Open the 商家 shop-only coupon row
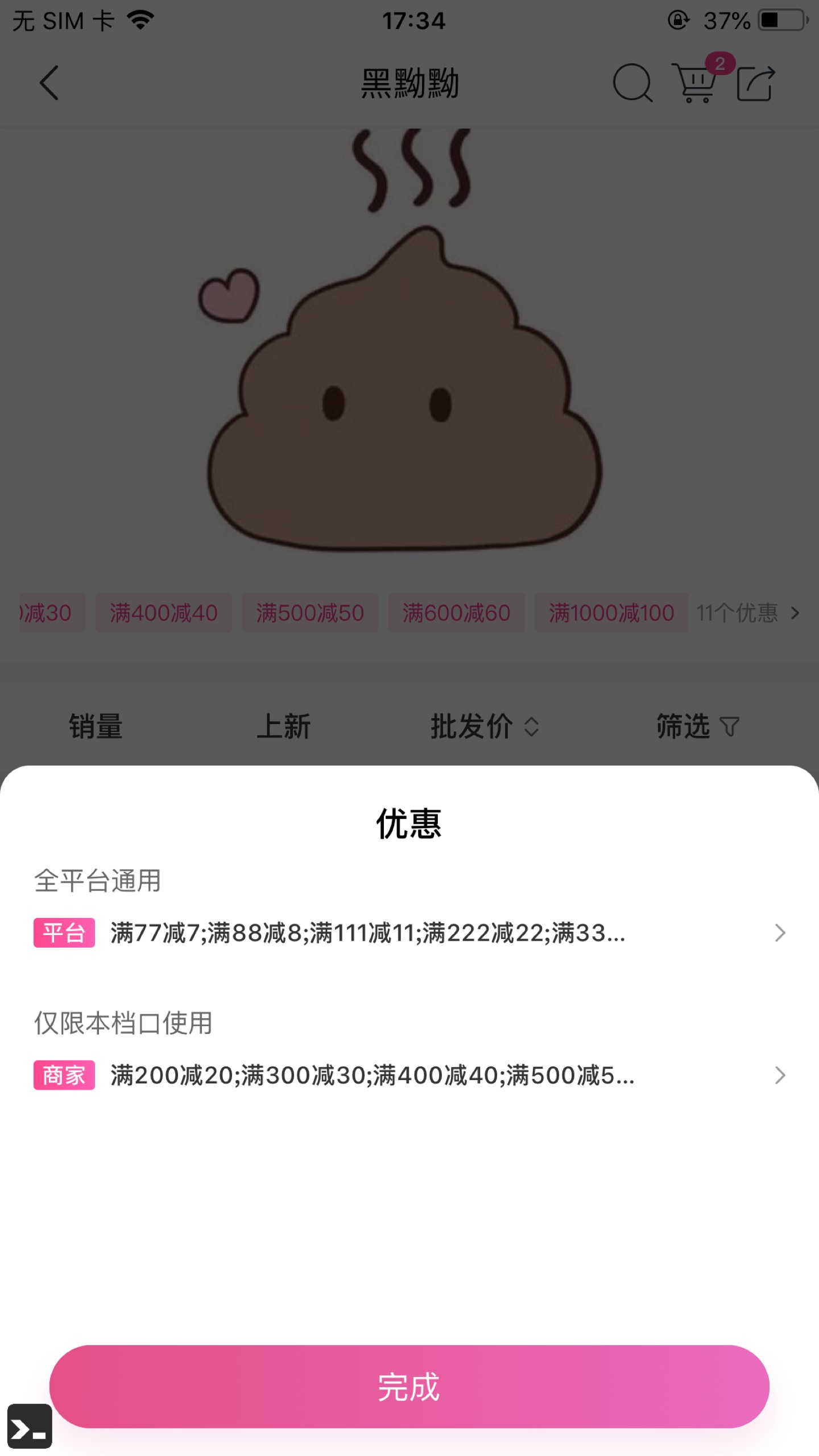Image resolution: width=819 pixels, height=1456 pixels. (x=409, y=1075)
